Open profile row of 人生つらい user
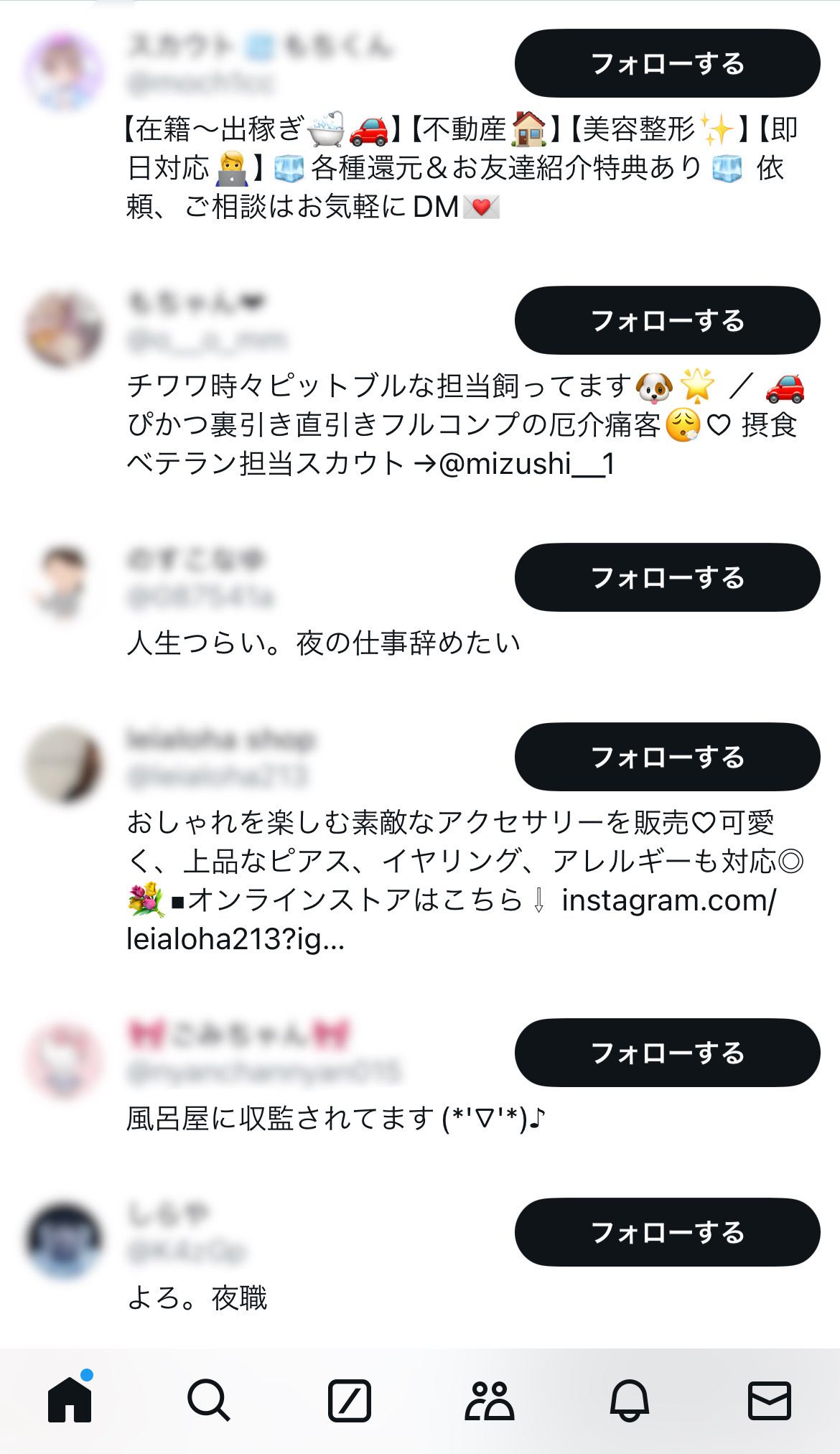 coord(323,642)
